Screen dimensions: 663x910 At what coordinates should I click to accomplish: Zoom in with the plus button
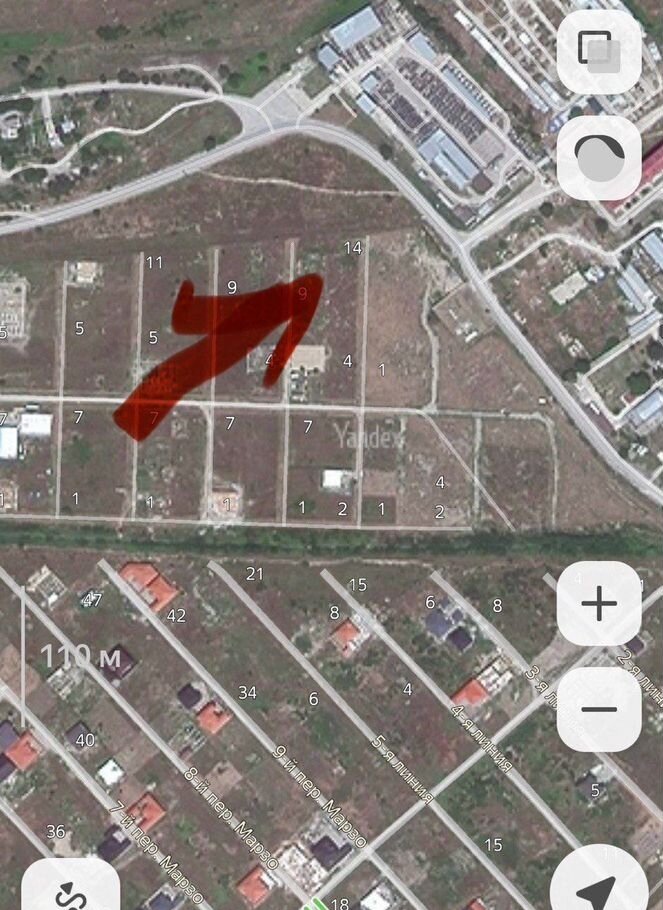(x=599, y=603)
